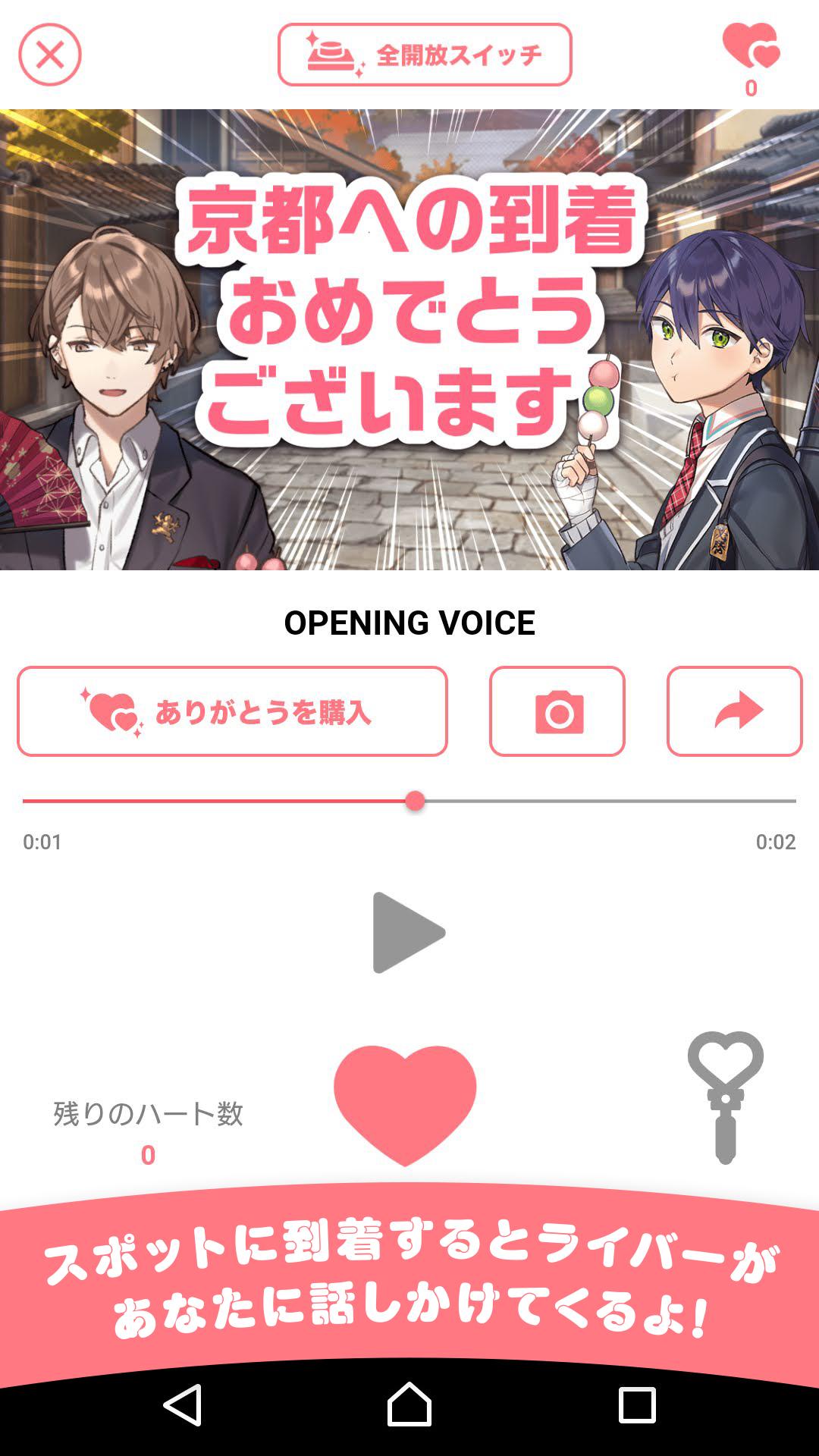The height and width of the screenshot is (1456, 819).
Task: Open the hearts counter icon at top
Action: click(751, 47)
